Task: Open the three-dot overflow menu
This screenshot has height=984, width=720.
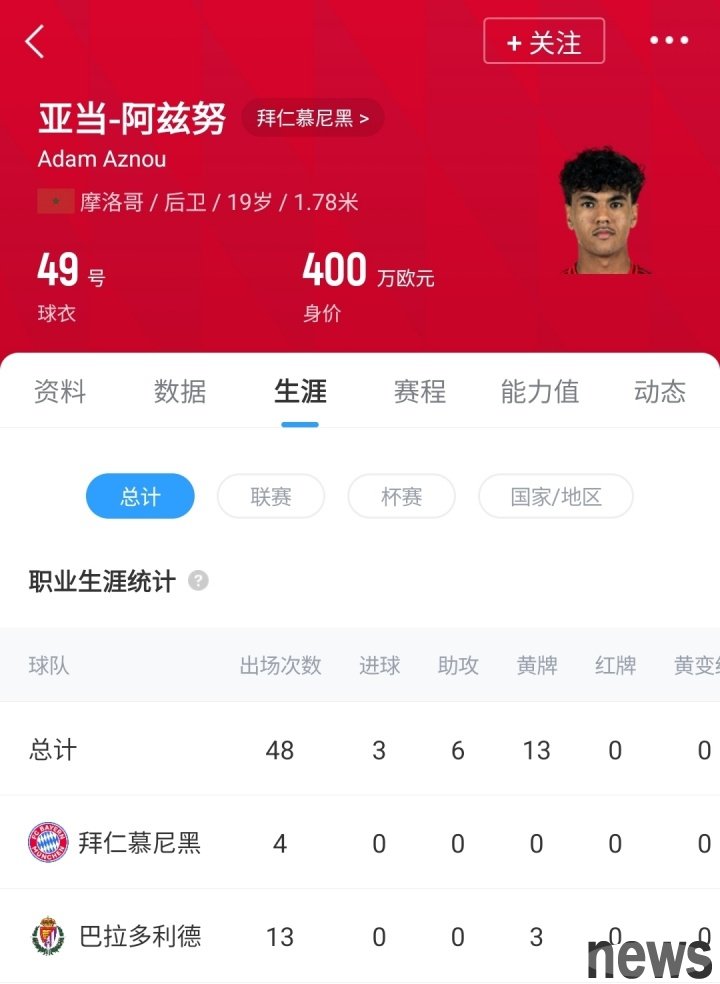Action: click(x=669, y=41)
